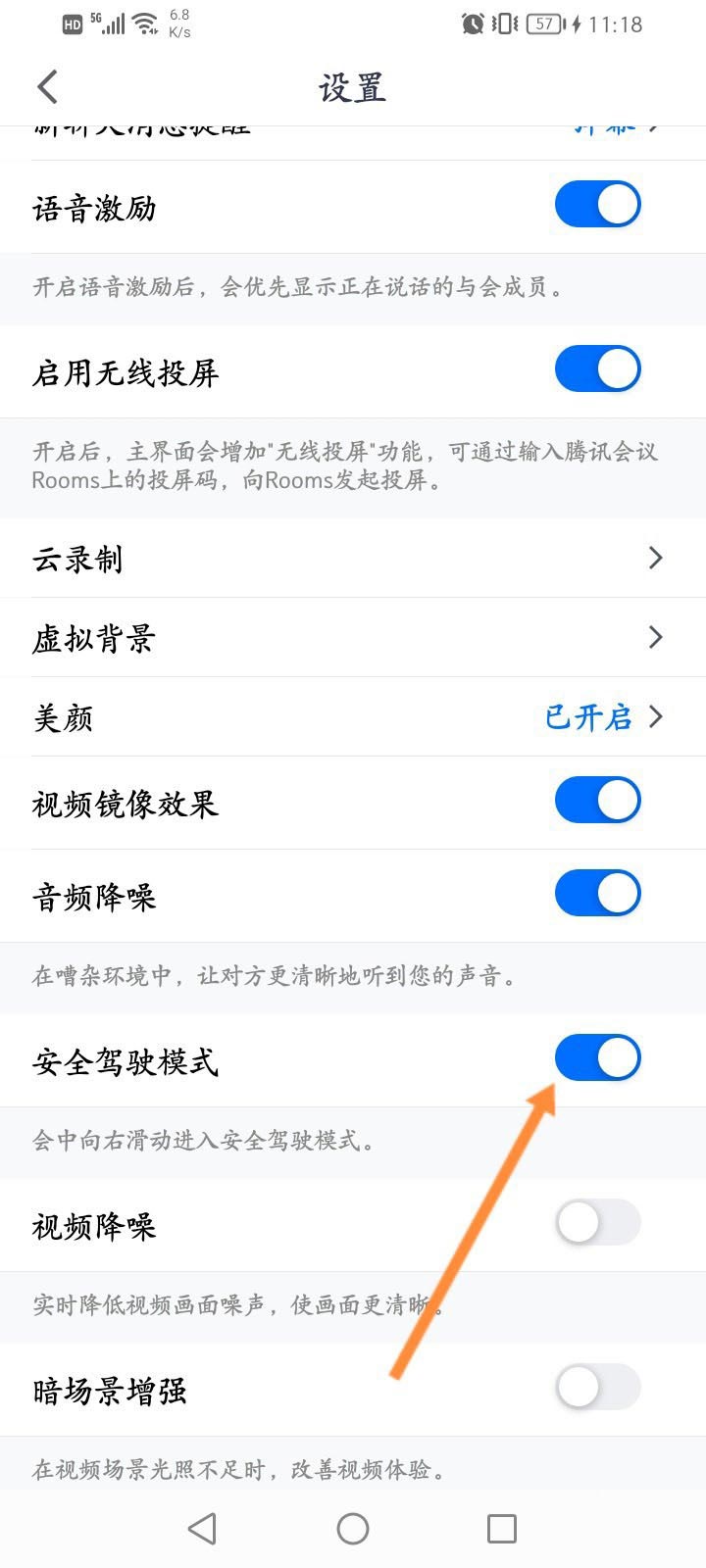The height and width of the screenshot is (1568, 706).
Task: Open the 美颜 settings row
Action: pyautogui.click(x=353, y=717)
